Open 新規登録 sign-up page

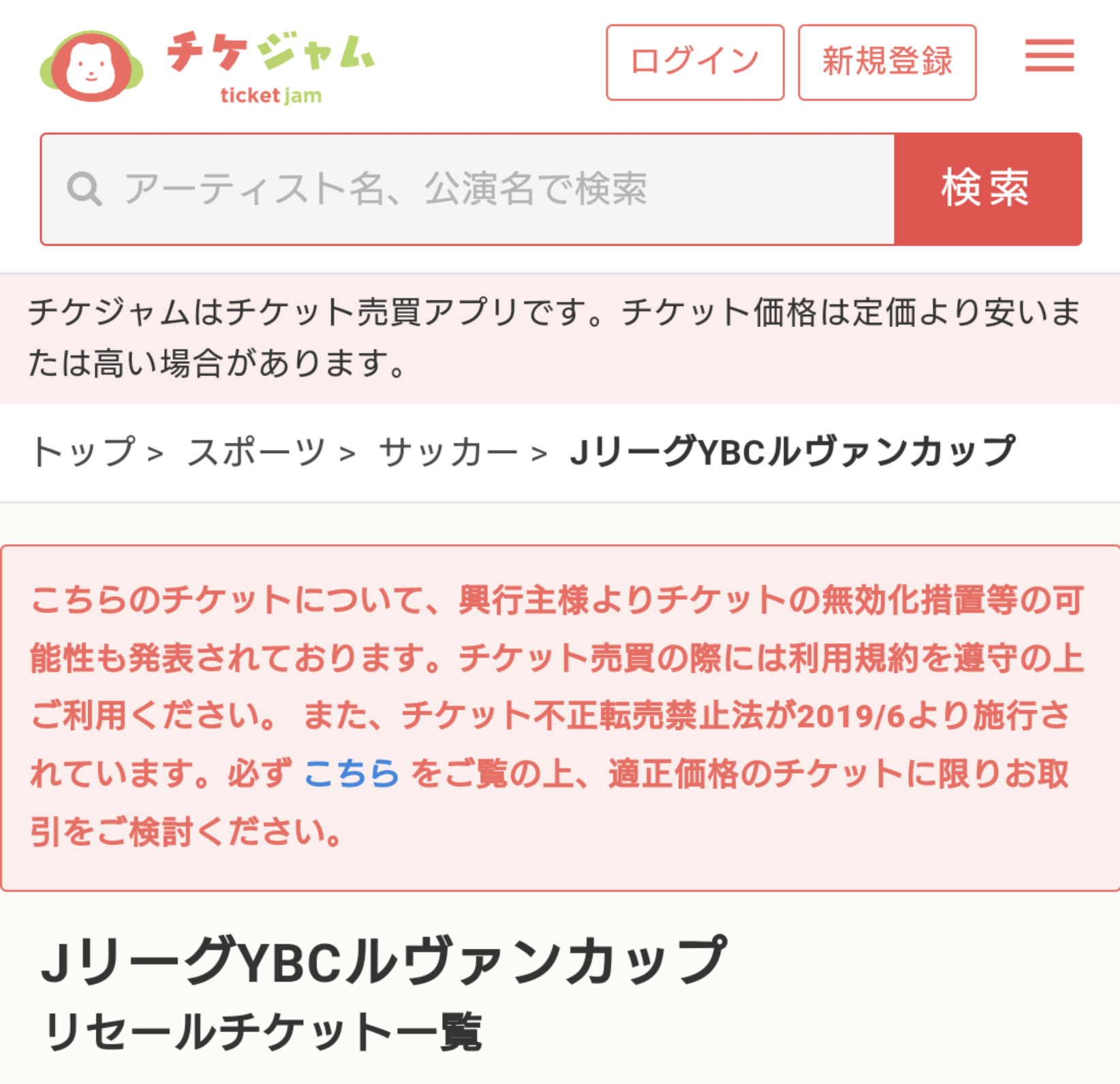(x=887, y=63)
